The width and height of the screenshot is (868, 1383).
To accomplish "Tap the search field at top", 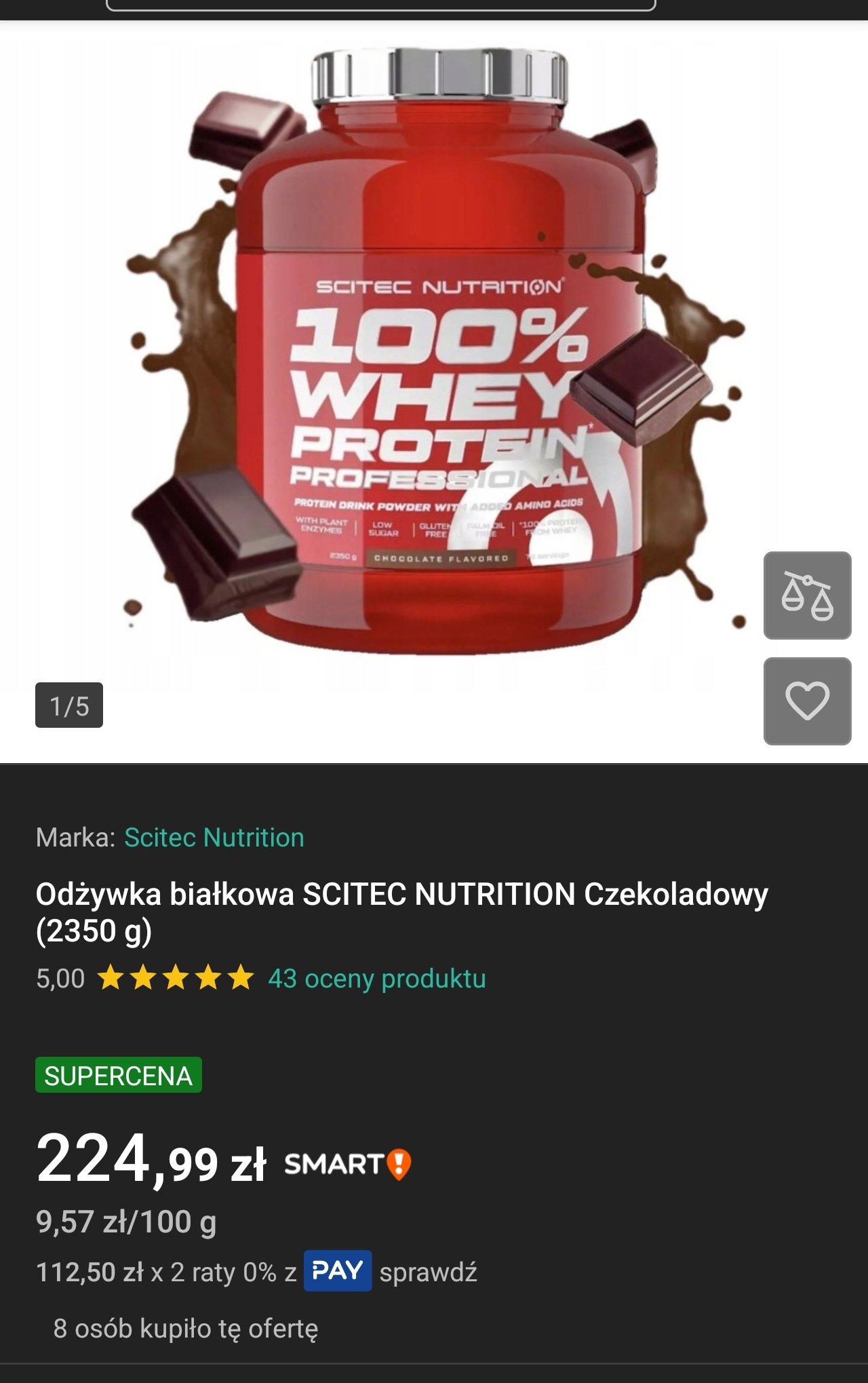I will click(x=380, y=5).
